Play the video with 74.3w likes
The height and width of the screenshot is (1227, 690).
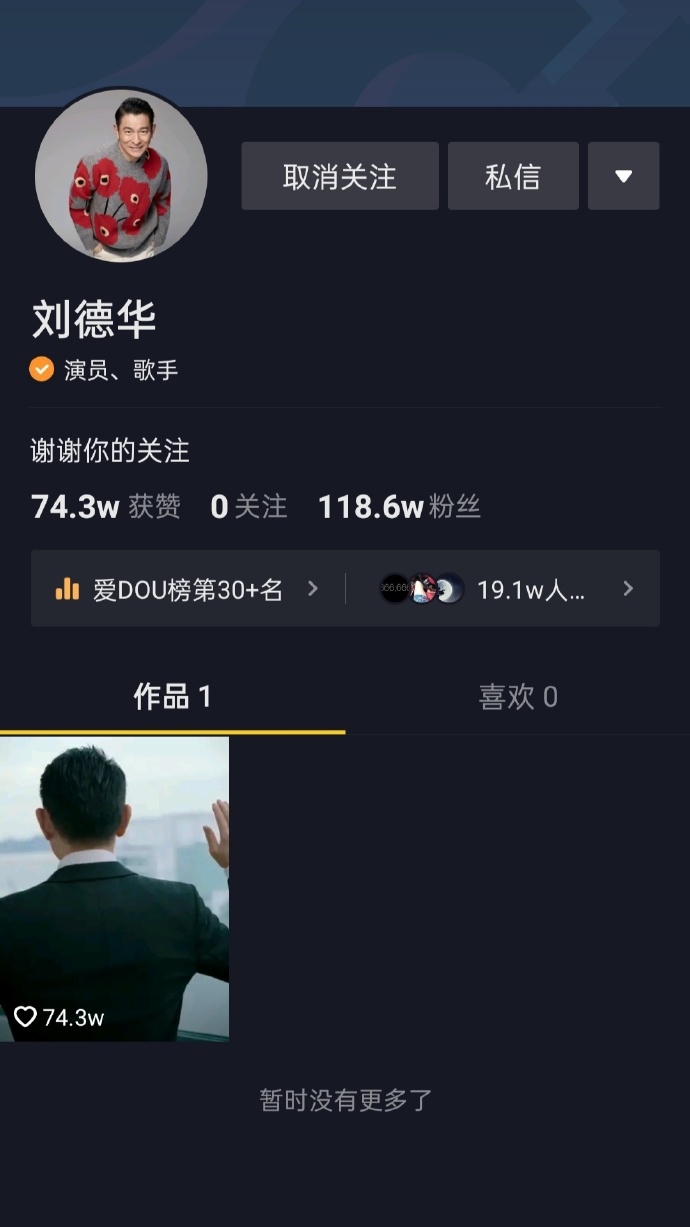tap(114, 888)
